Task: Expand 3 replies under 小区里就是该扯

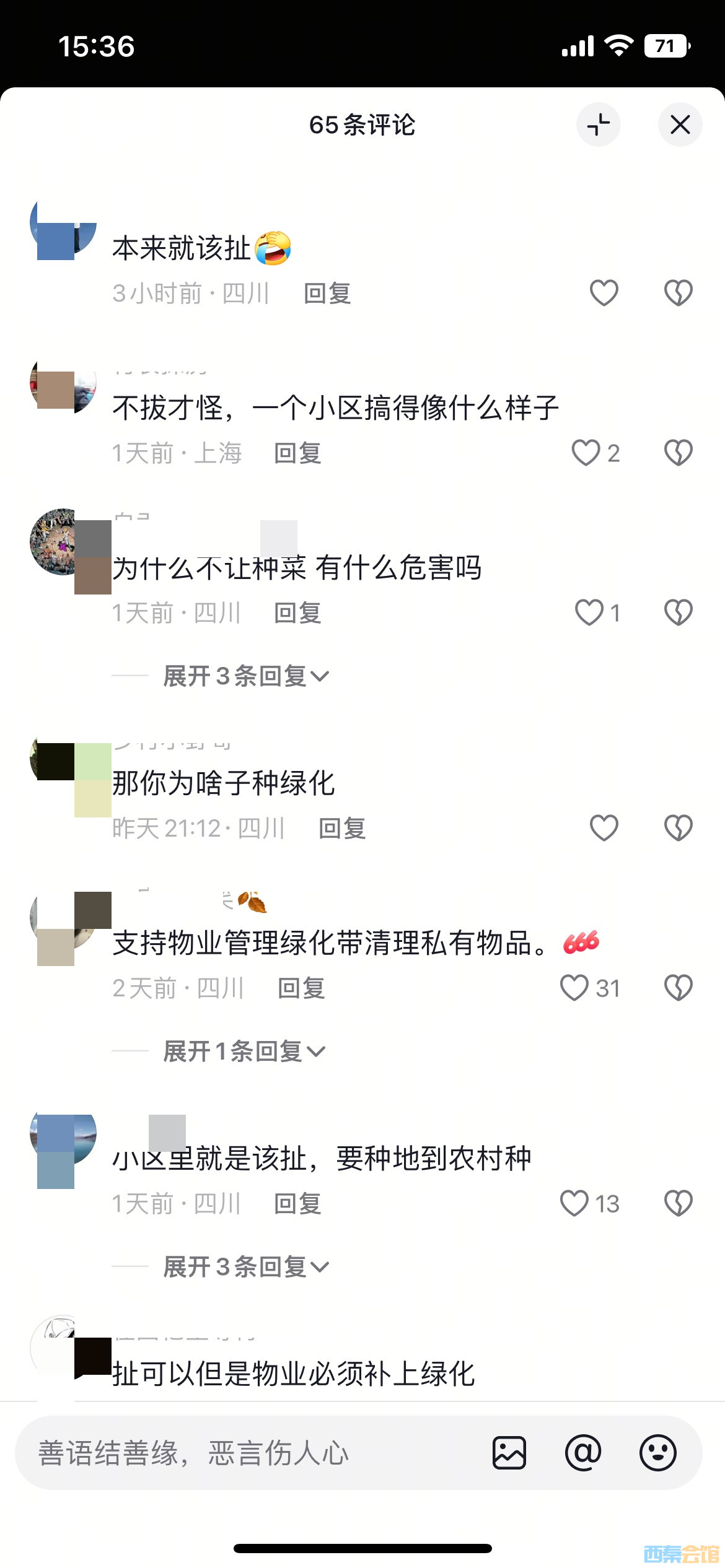Action: (245, 1266)
